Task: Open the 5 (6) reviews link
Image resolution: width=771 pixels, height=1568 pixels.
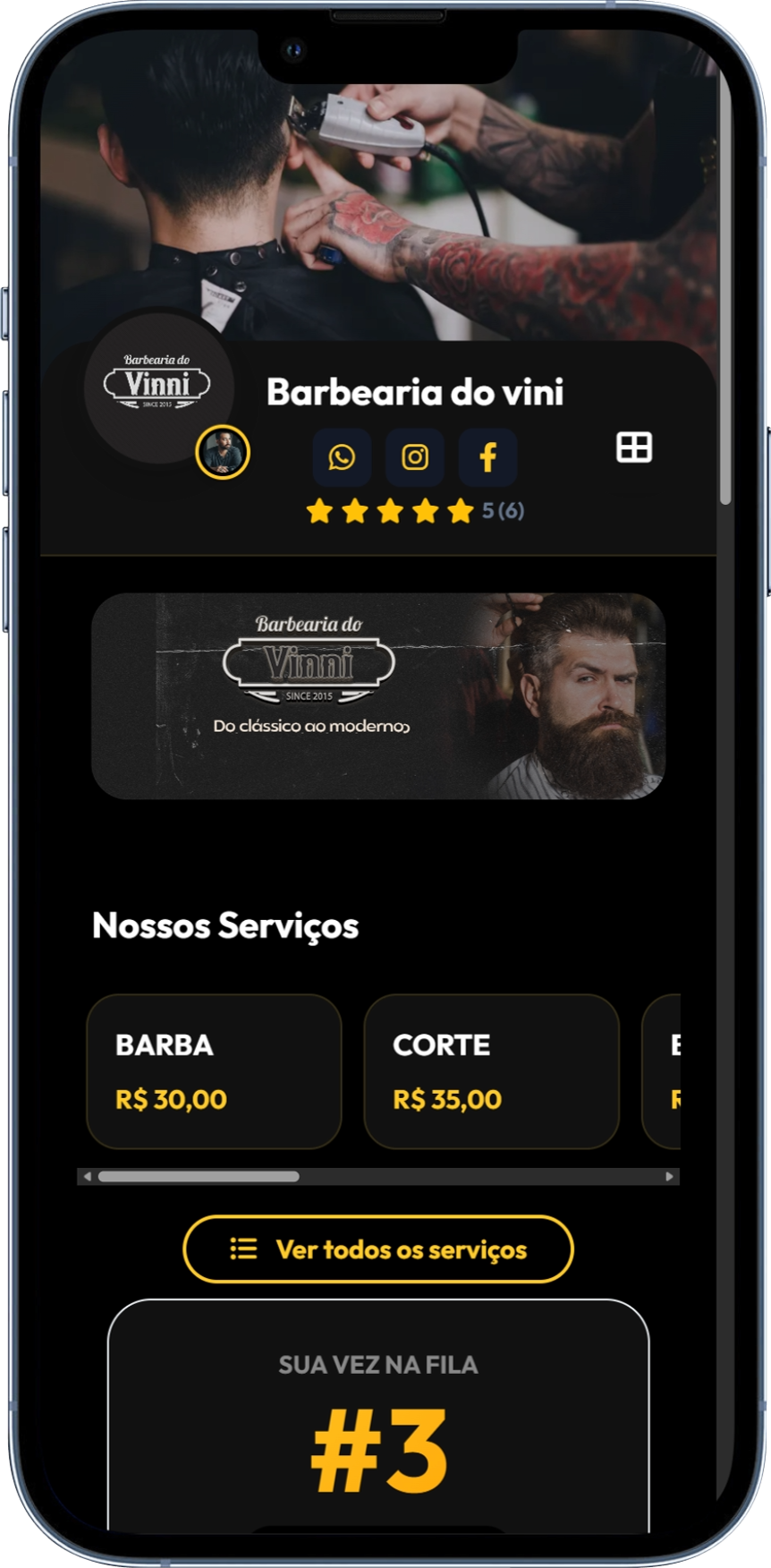Action: click(x=504, y=511)
